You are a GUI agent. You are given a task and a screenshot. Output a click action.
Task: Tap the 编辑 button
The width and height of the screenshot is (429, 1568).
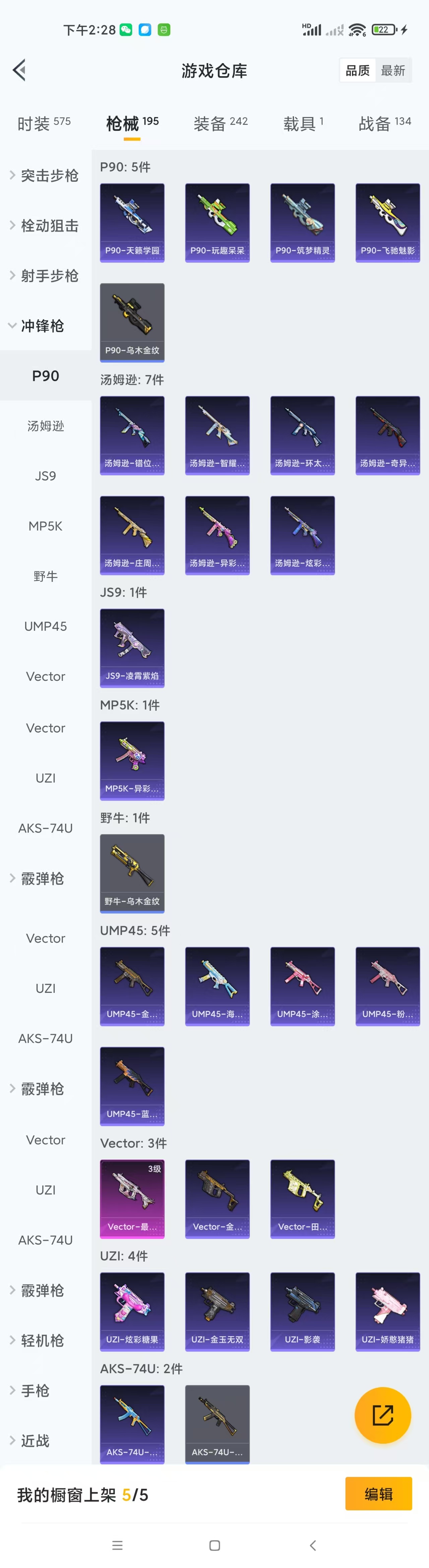(378, 1494)
